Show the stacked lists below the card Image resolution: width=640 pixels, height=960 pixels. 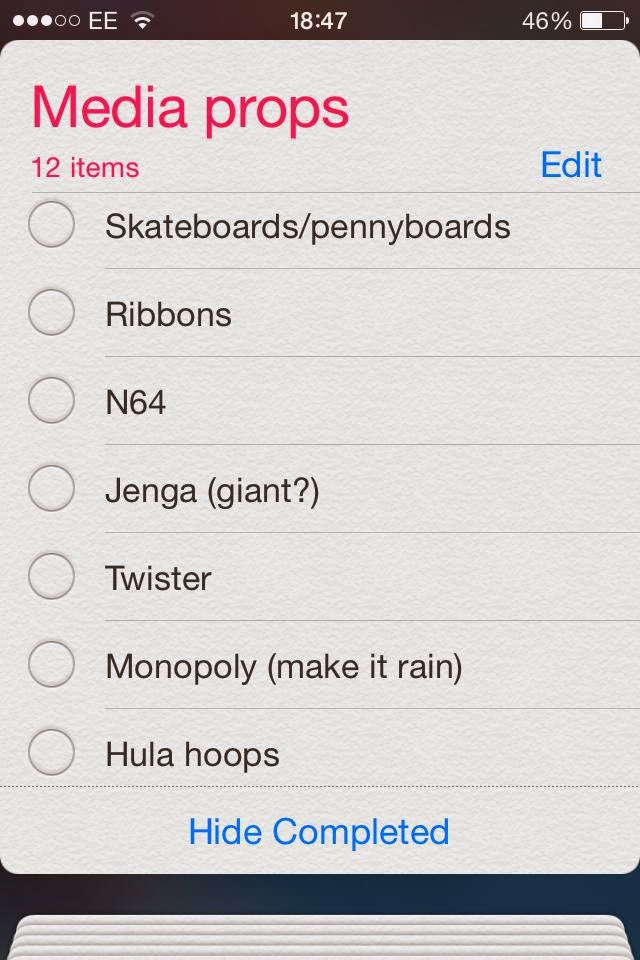click(x=320, y=937)
